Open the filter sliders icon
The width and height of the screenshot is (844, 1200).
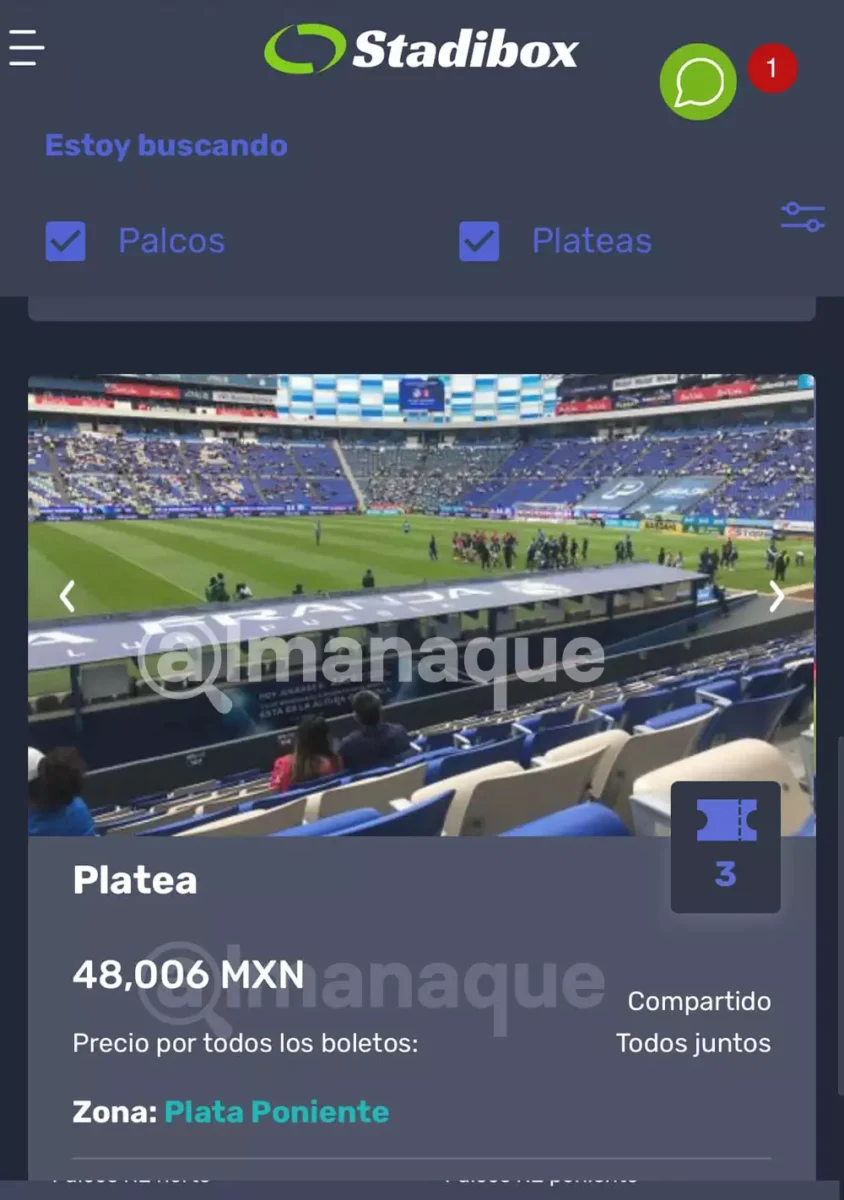(803, 214)
